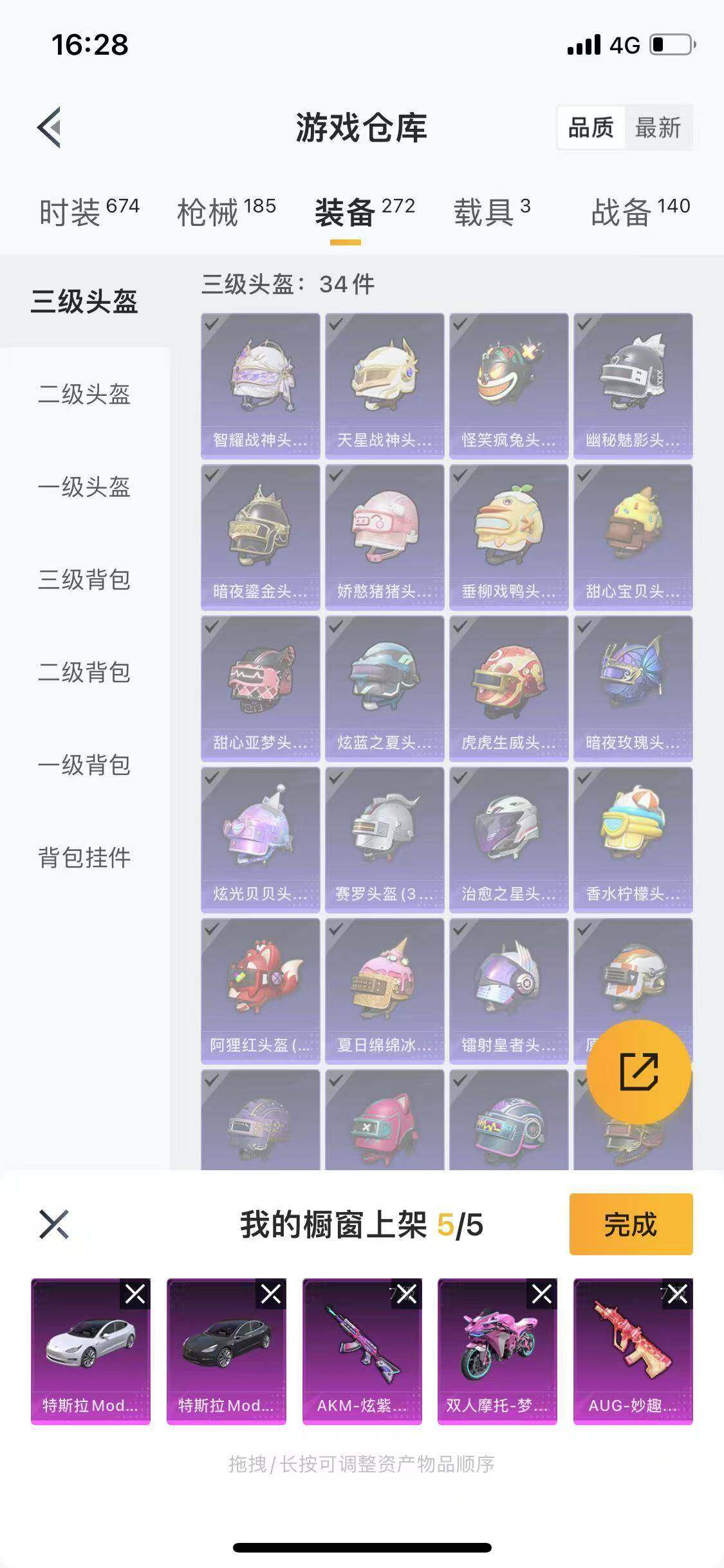Sort items by 最新
724x1568 pixels.
tap(658, 128)
